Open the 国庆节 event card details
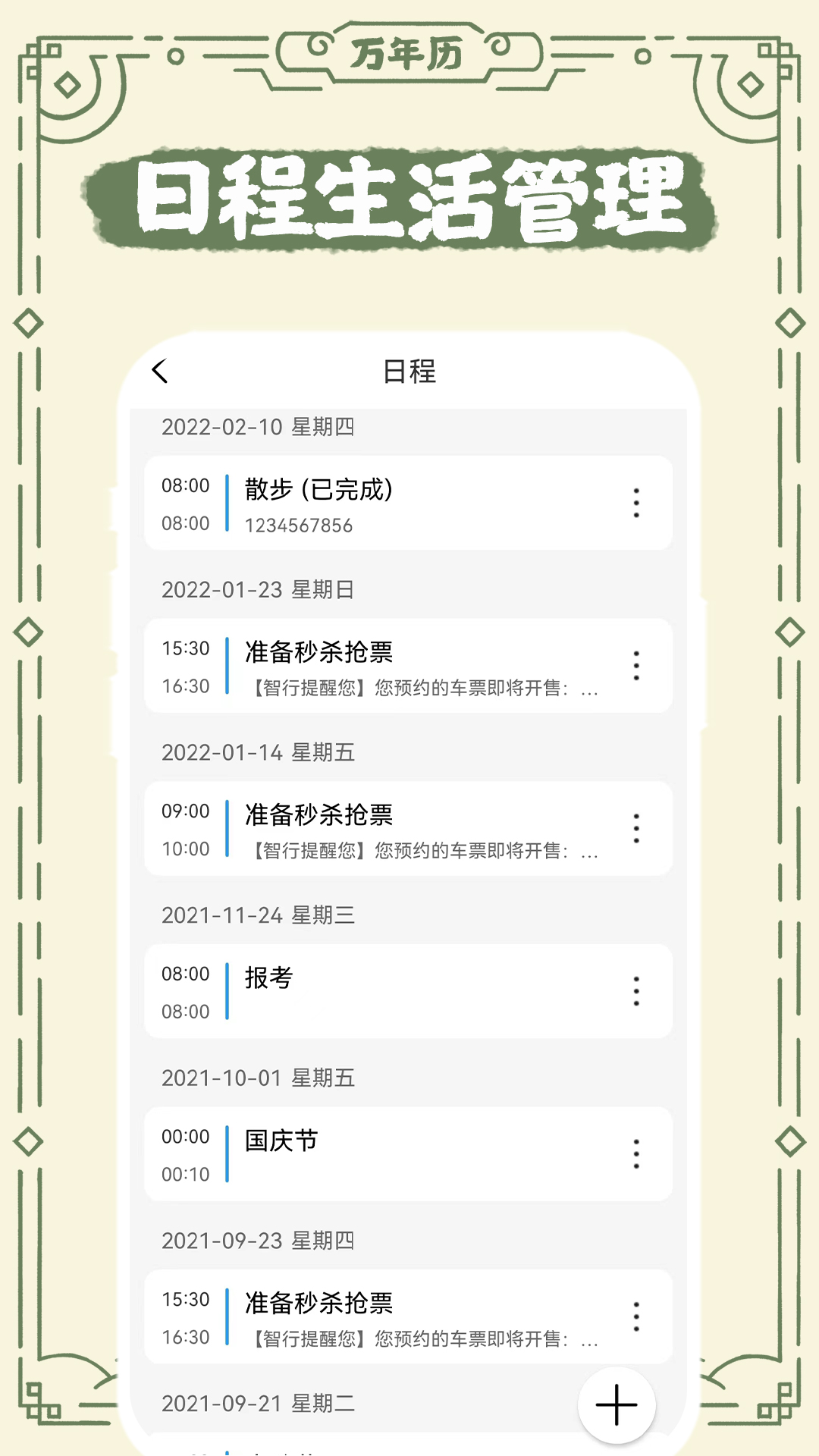This screenshot has width=819, height=1456. coord(409,1154)
